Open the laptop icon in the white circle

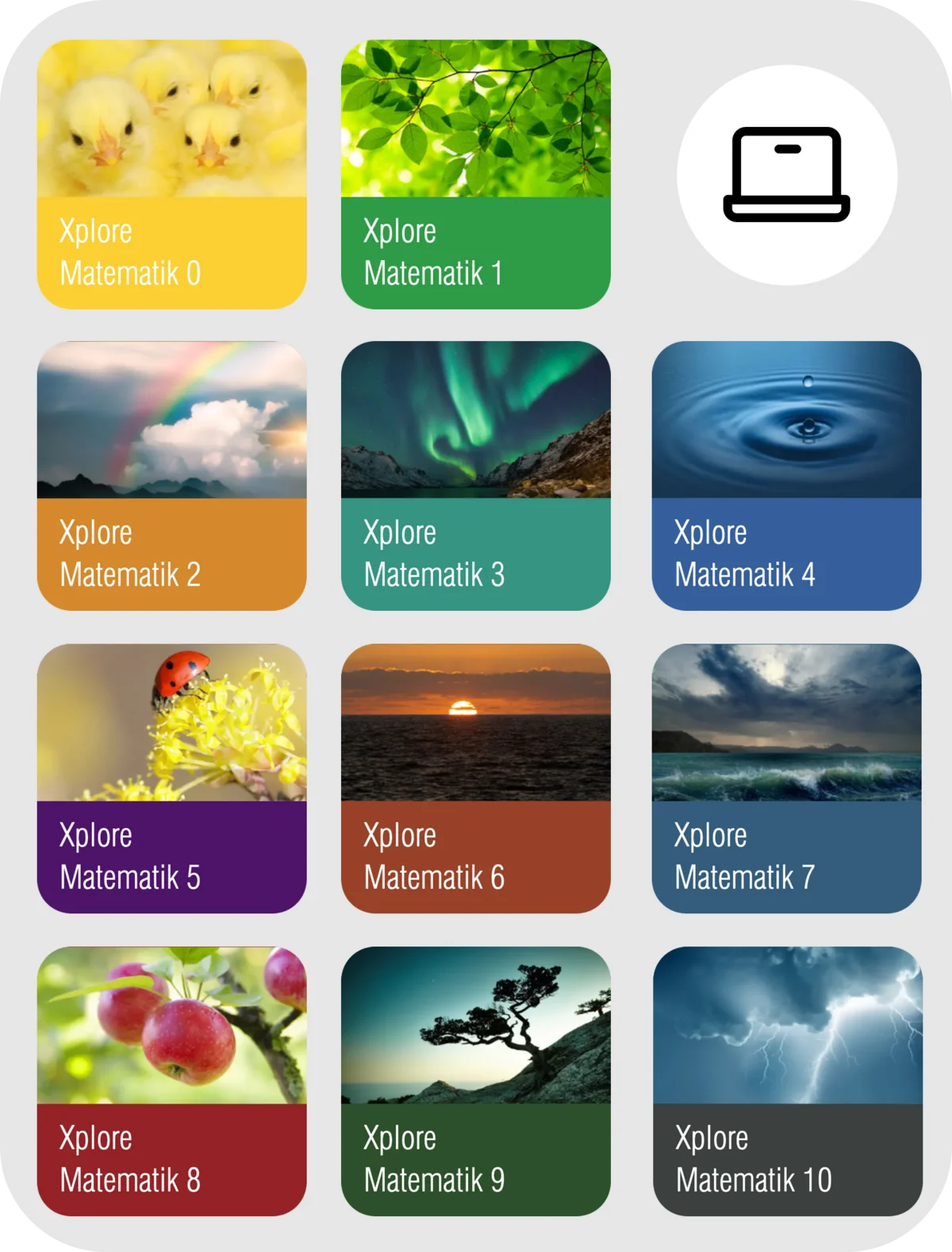(785, 173)
